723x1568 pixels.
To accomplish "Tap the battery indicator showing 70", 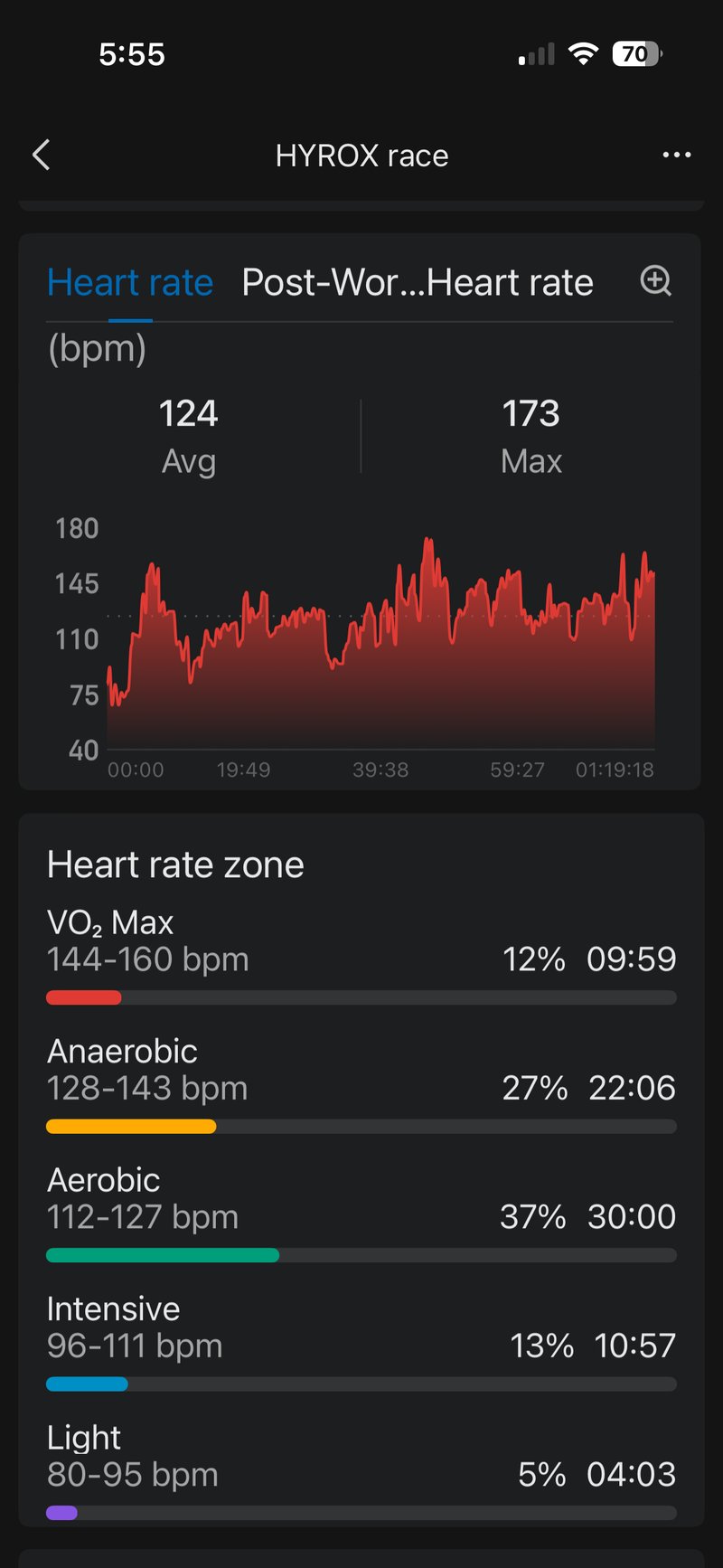I will [x=636, y=54].
